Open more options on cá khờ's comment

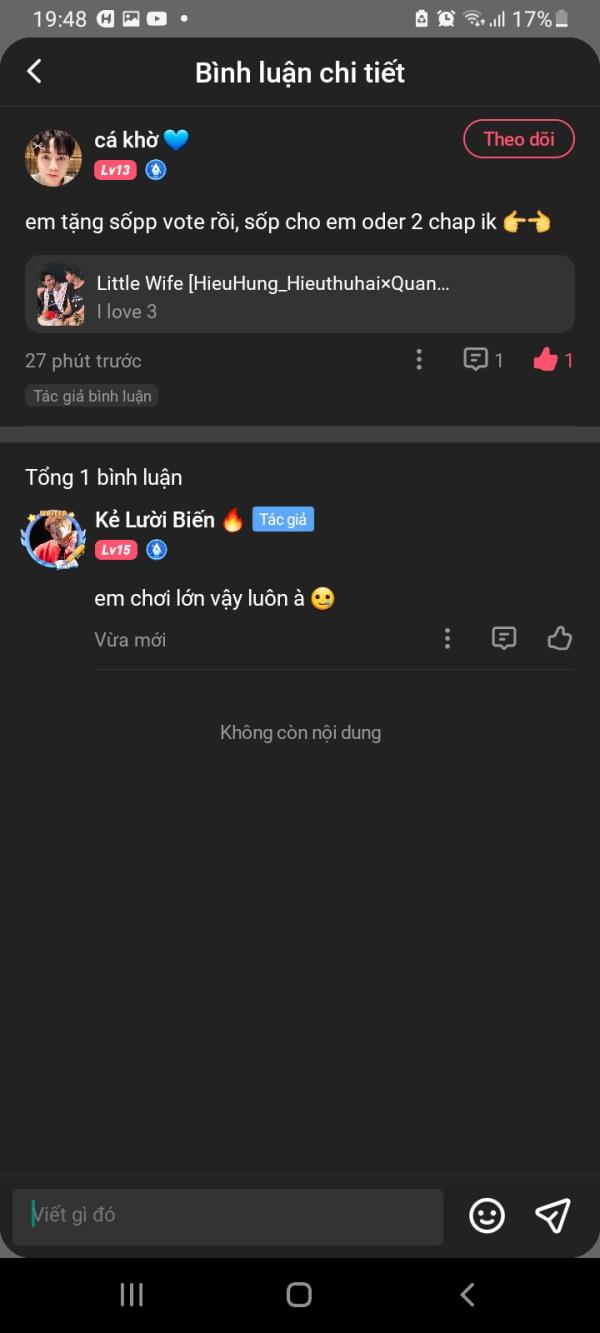pyautogui.click(x=419, y=360)
